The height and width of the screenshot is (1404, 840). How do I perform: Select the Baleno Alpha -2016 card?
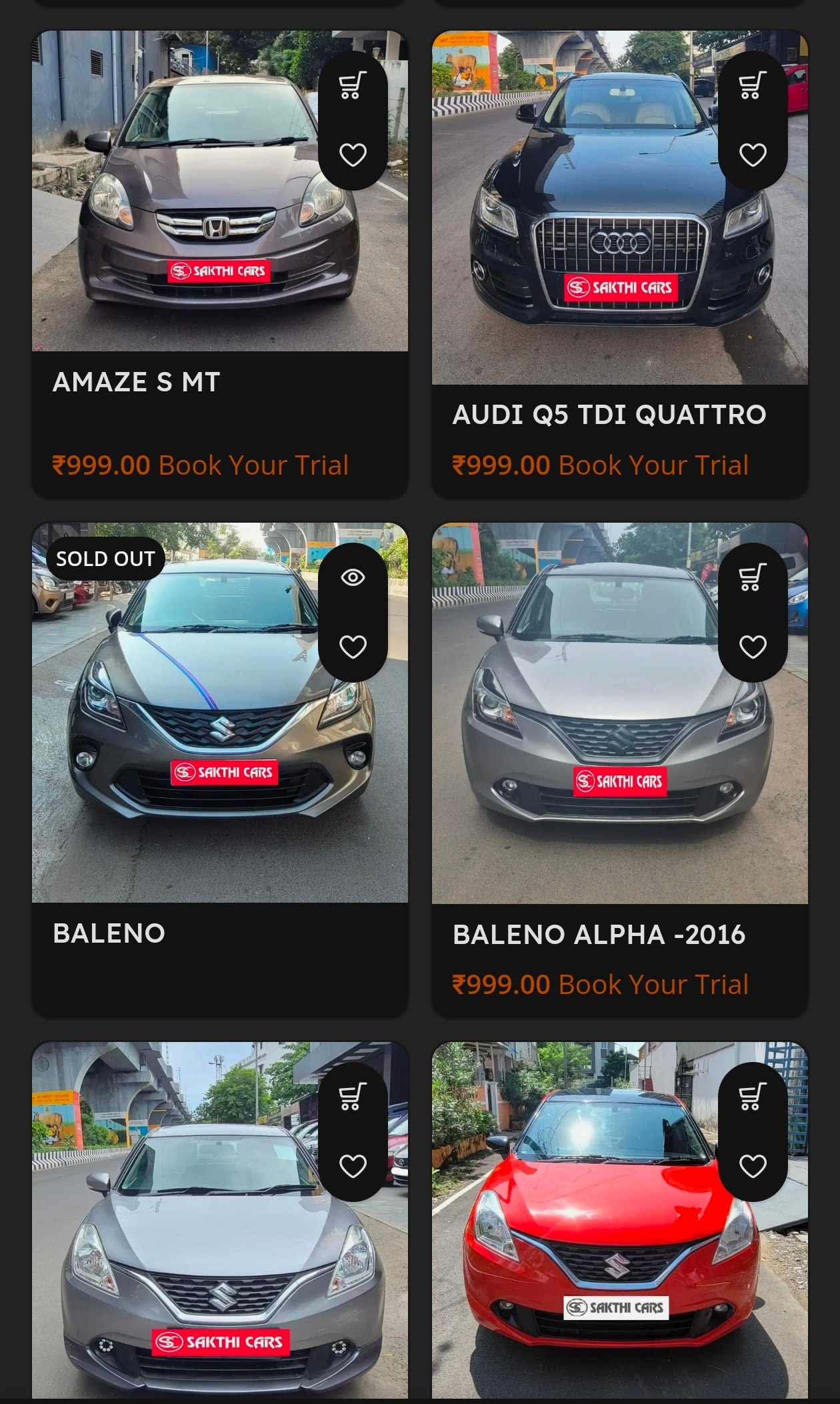coord(599,935)
